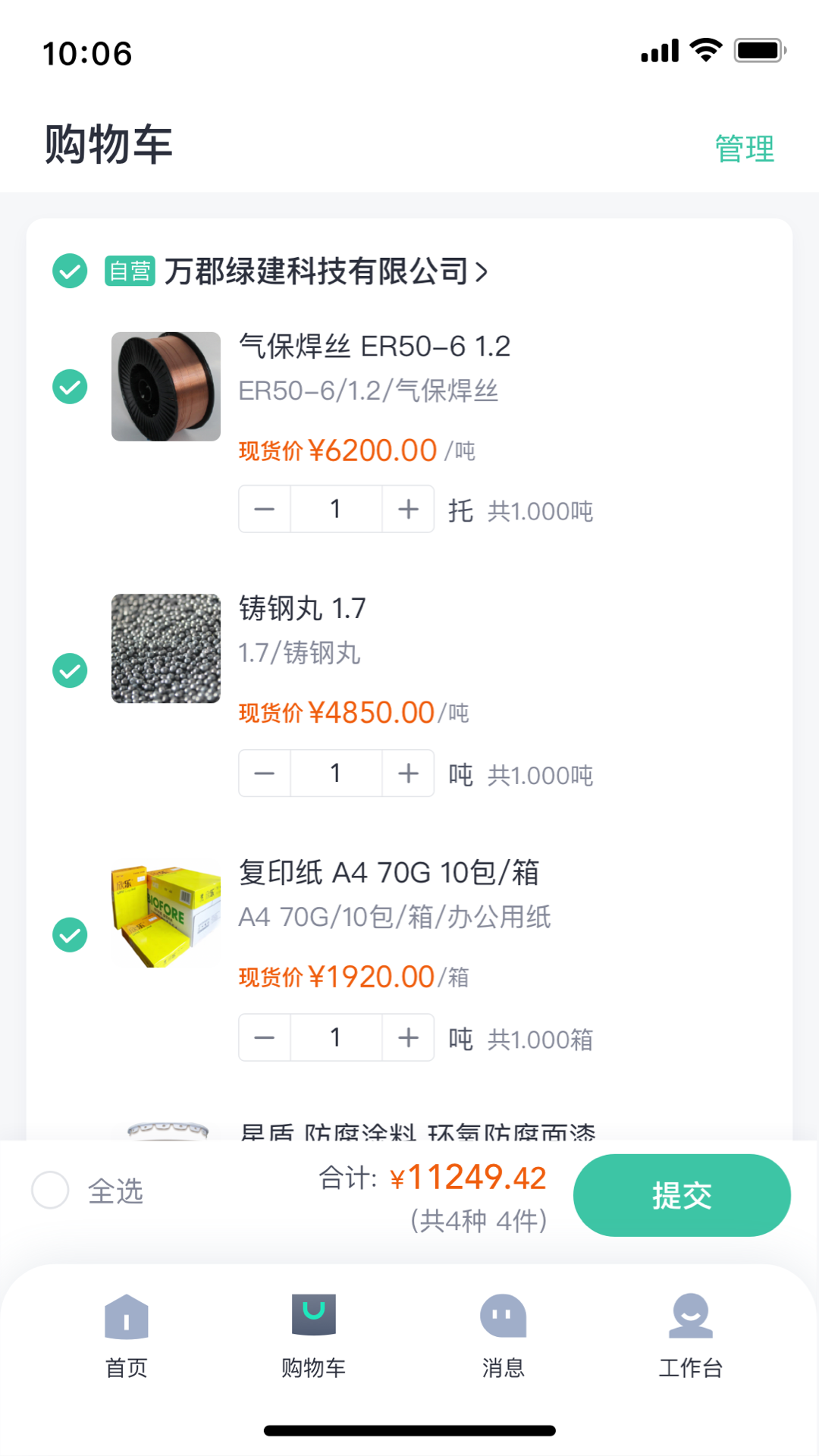This screenshot has height=1456, width=819.
Task: Increase quantity of 复印纸 A4 70G
Action: pyautogui.click(x=408, y=1037)
